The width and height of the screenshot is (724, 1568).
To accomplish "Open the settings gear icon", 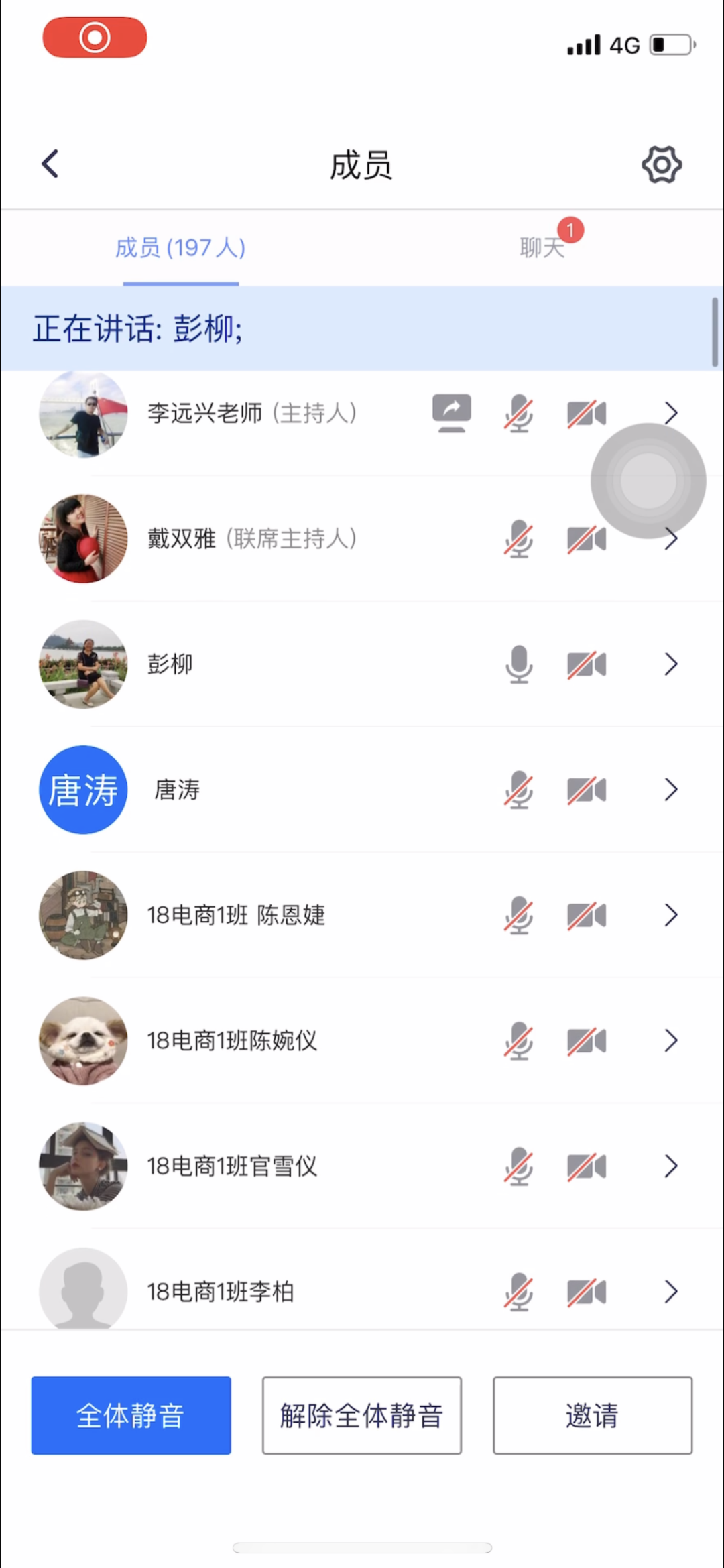I will tap(662, 164).
